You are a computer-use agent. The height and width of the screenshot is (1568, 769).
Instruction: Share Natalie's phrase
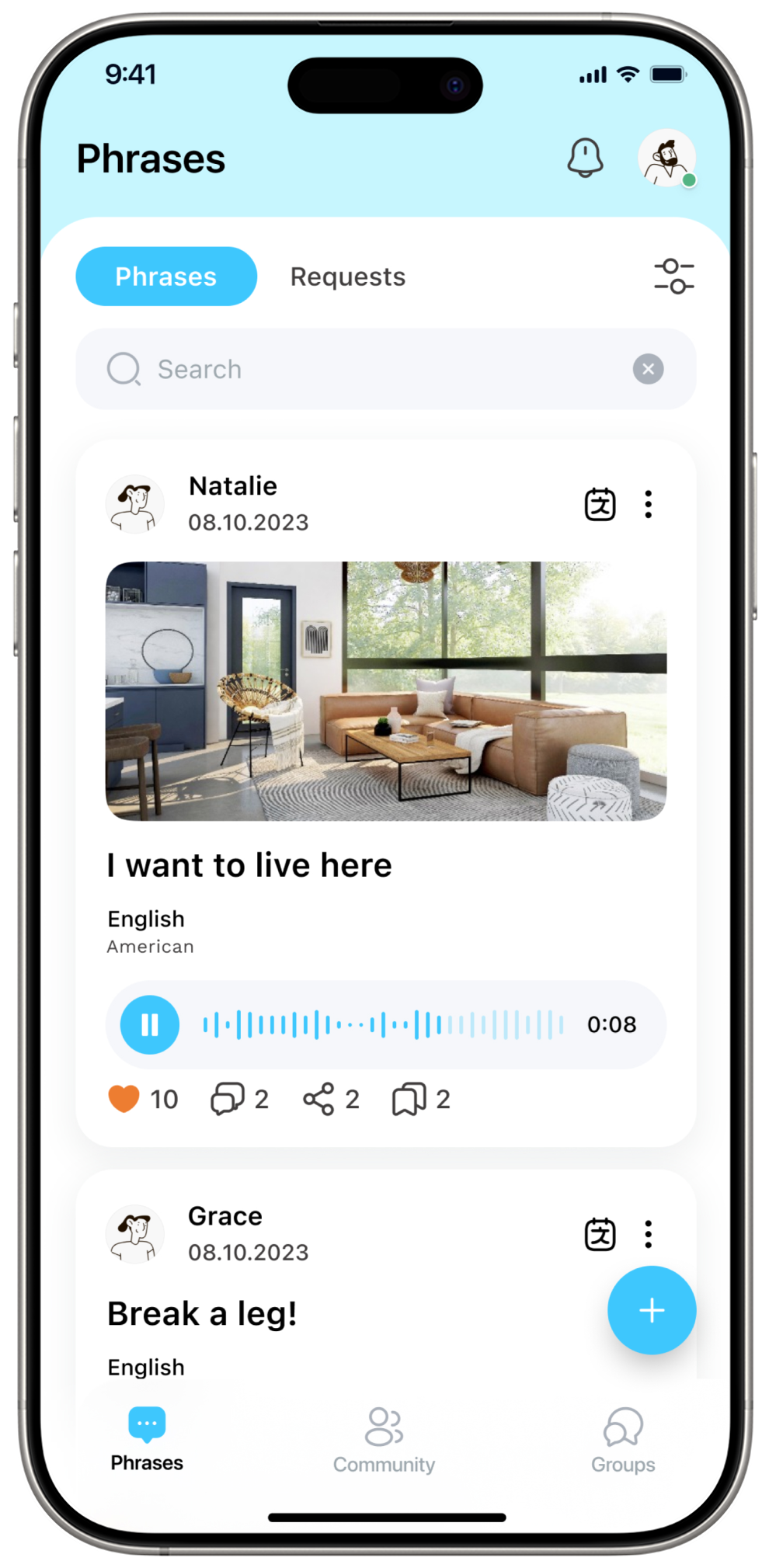(x=318, y=1099)
